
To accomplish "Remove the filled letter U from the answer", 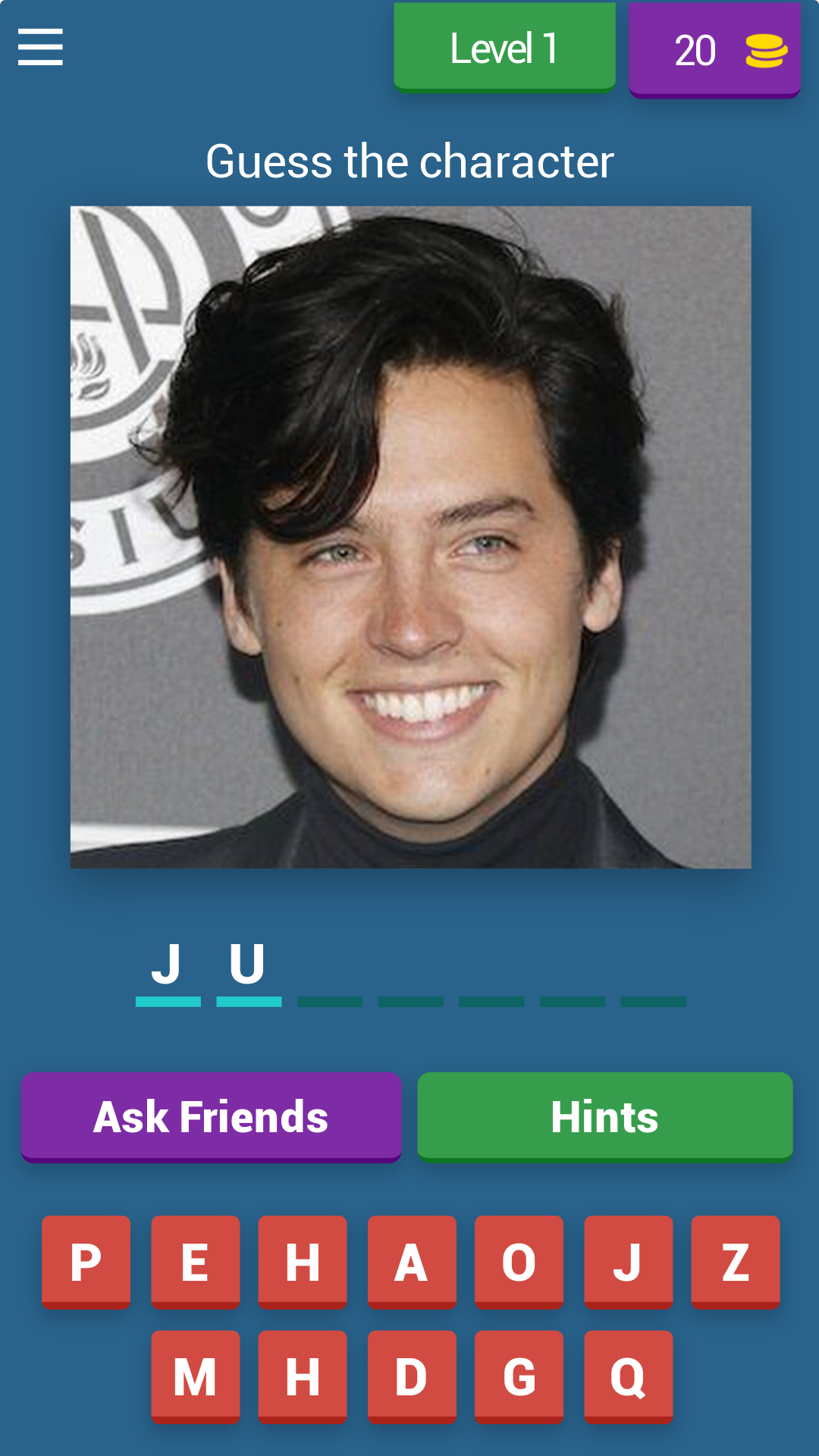I will point(248,965).
